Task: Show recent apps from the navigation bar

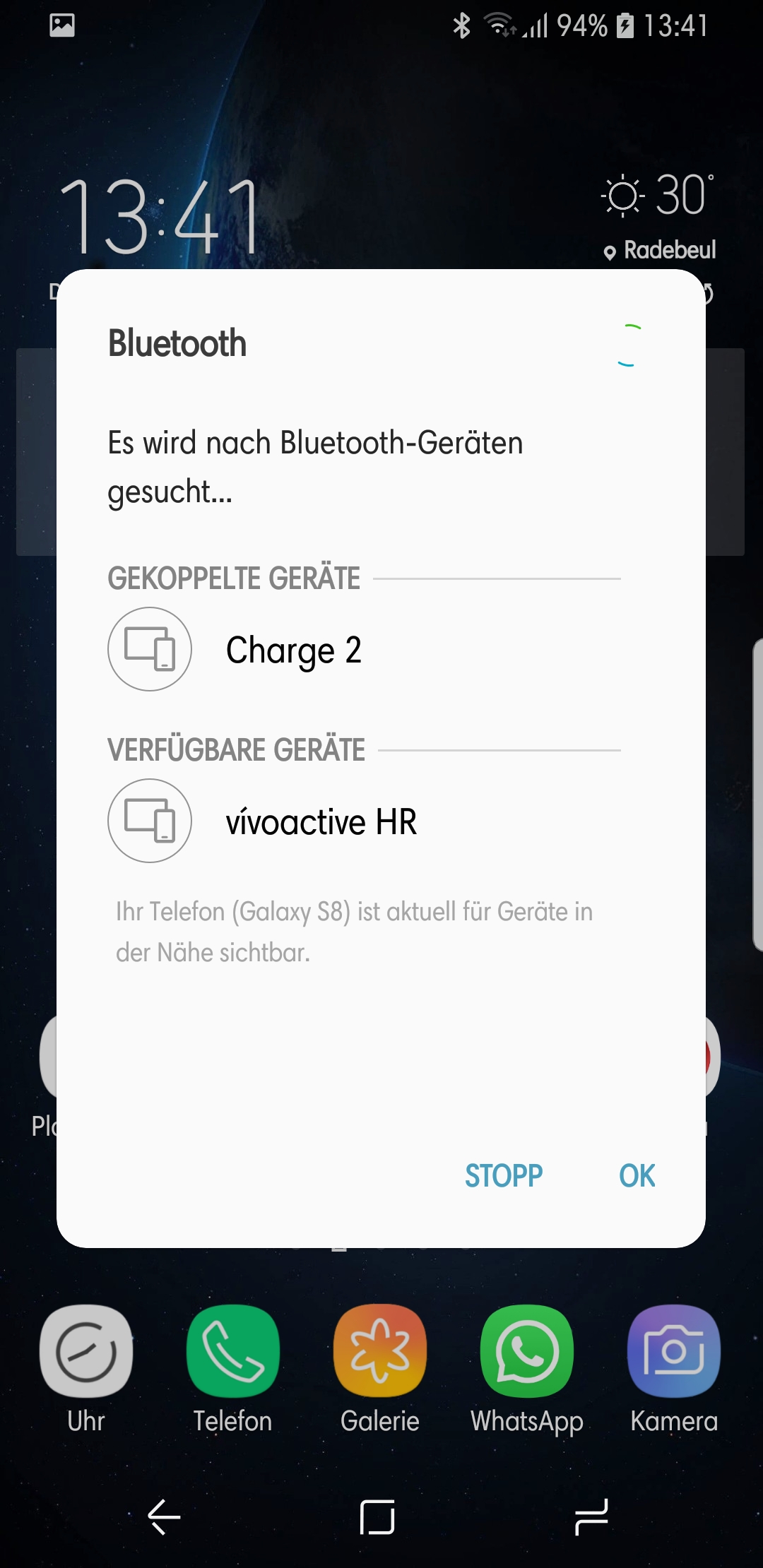Action: 591,1516
